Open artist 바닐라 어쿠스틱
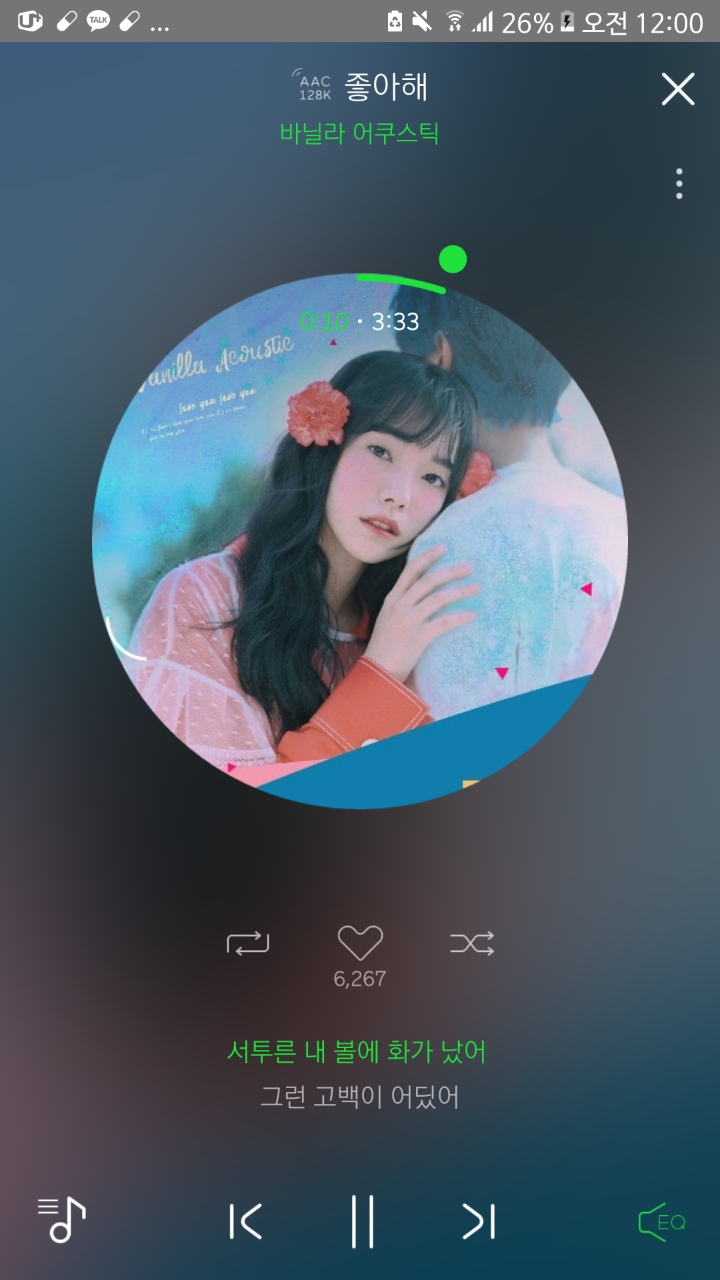 359,133
